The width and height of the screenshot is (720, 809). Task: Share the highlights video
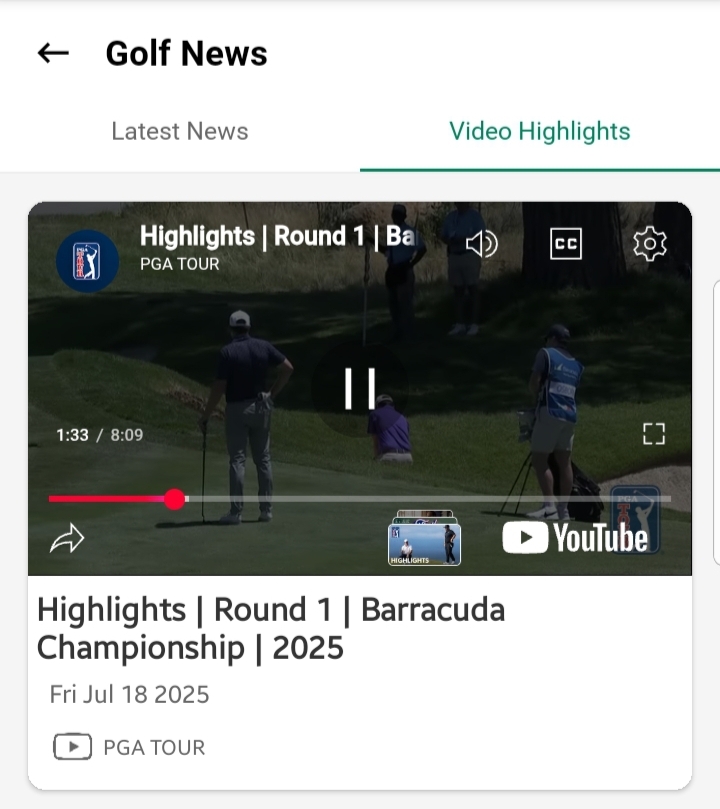tap(67, 540)
